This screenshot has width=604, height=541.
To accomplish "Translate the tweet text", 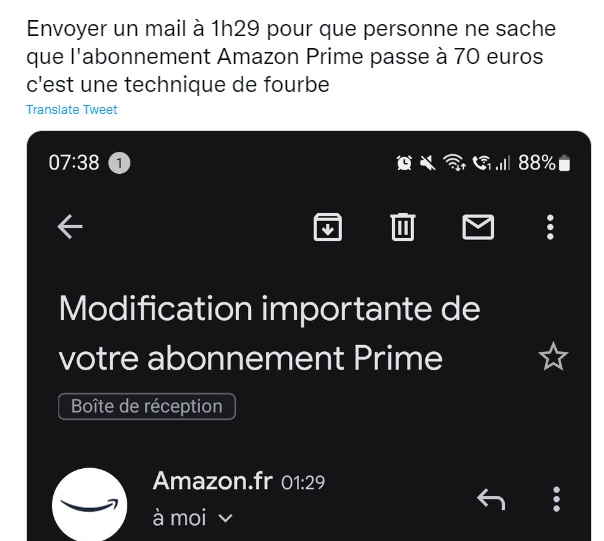I will (71, 110).
